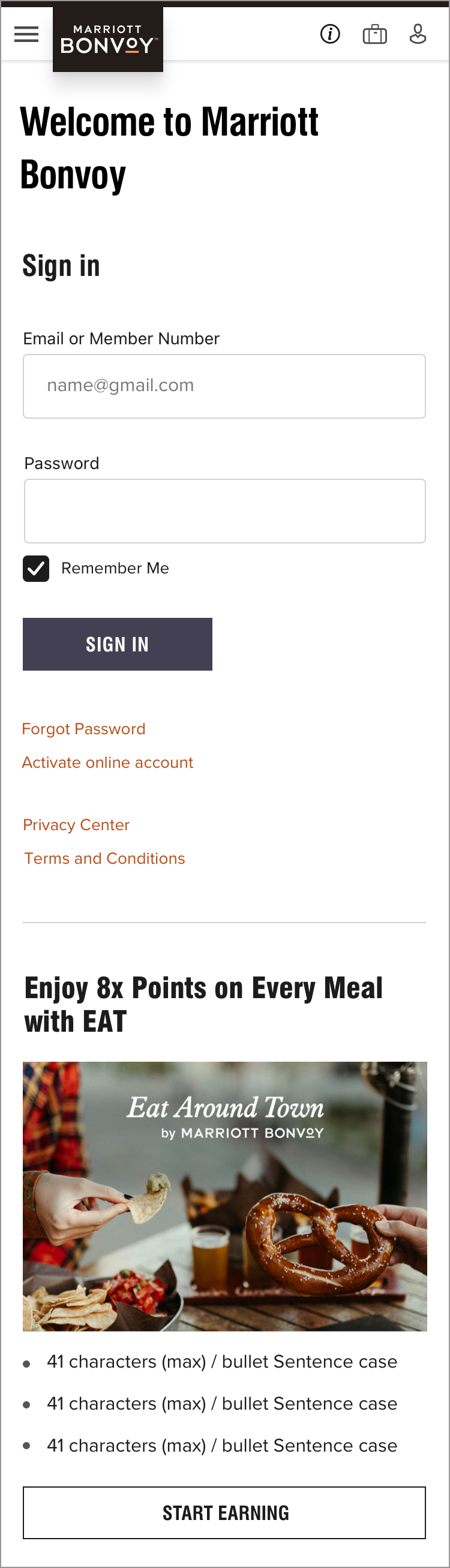450x1568 pixels.
Task: View the Terms and Conditions link
Action: click(x=104, y=858)
